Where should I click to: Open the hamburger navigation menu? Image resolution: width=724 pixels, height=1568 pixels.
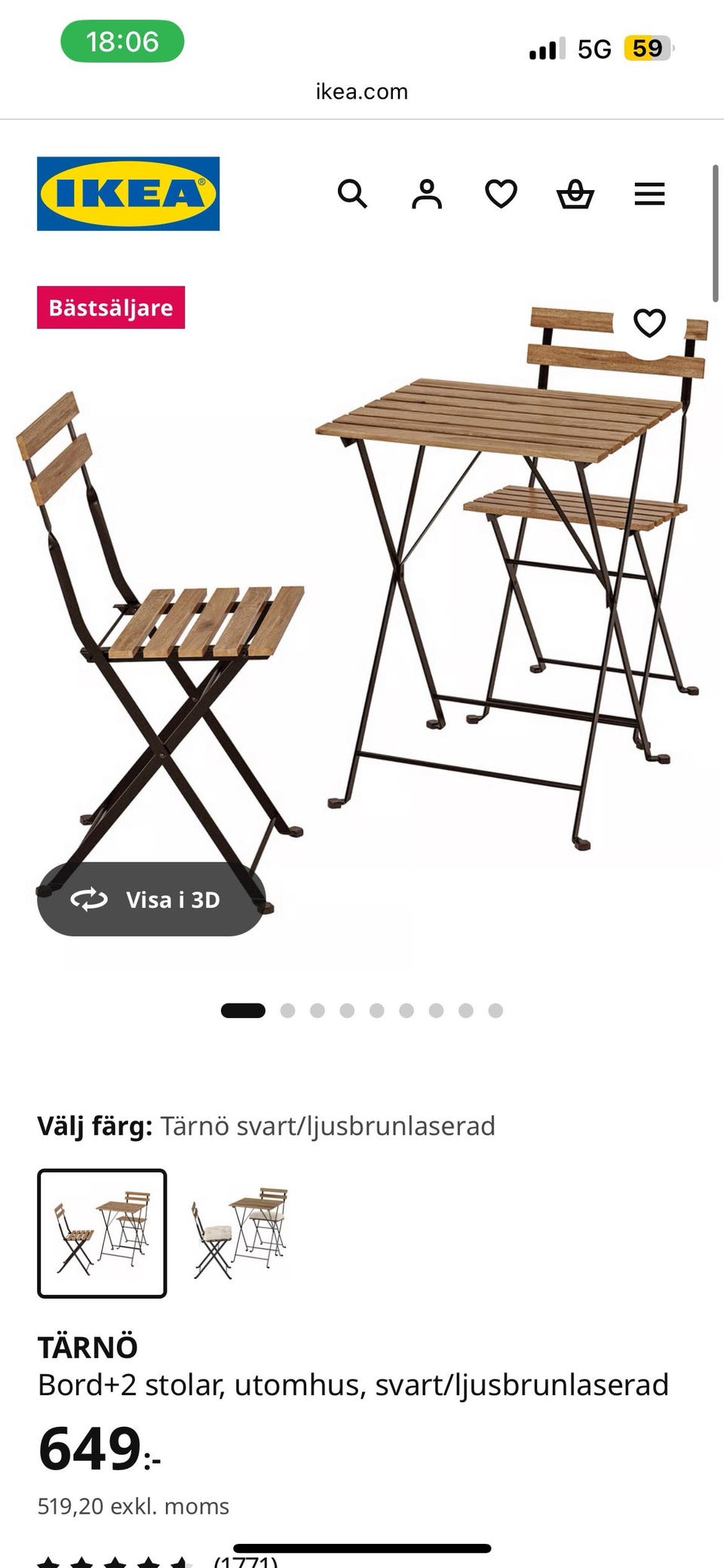[x=649, y=195]
